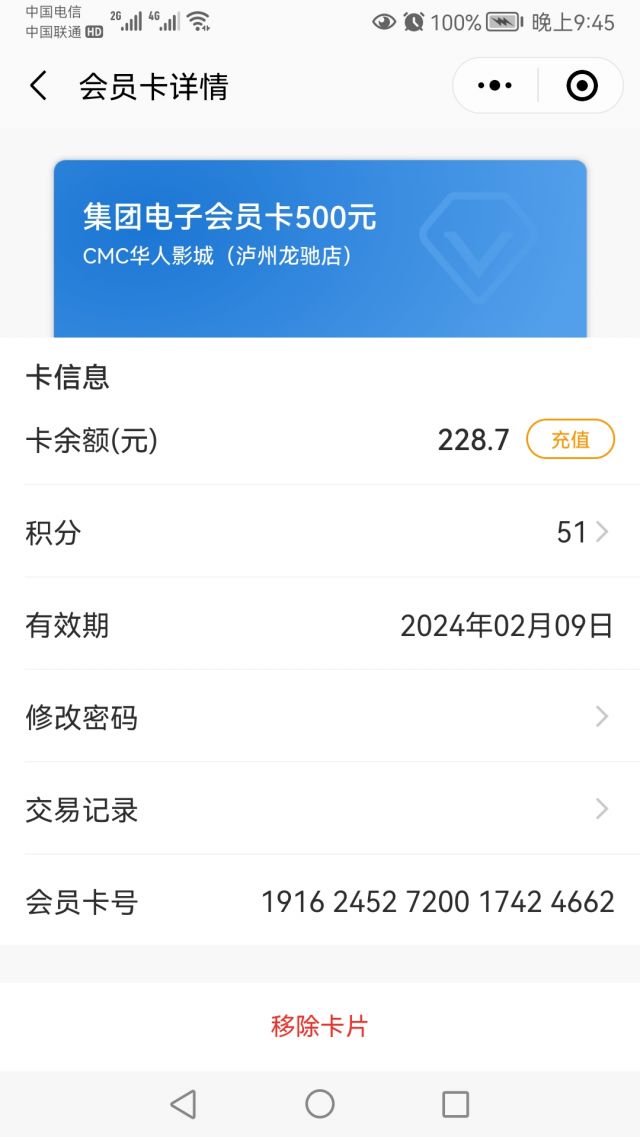Open recent apps from navigation bar
The height and width of the screenshot is (1137, 640).
pyautogui.click(x=455, y=1103)
